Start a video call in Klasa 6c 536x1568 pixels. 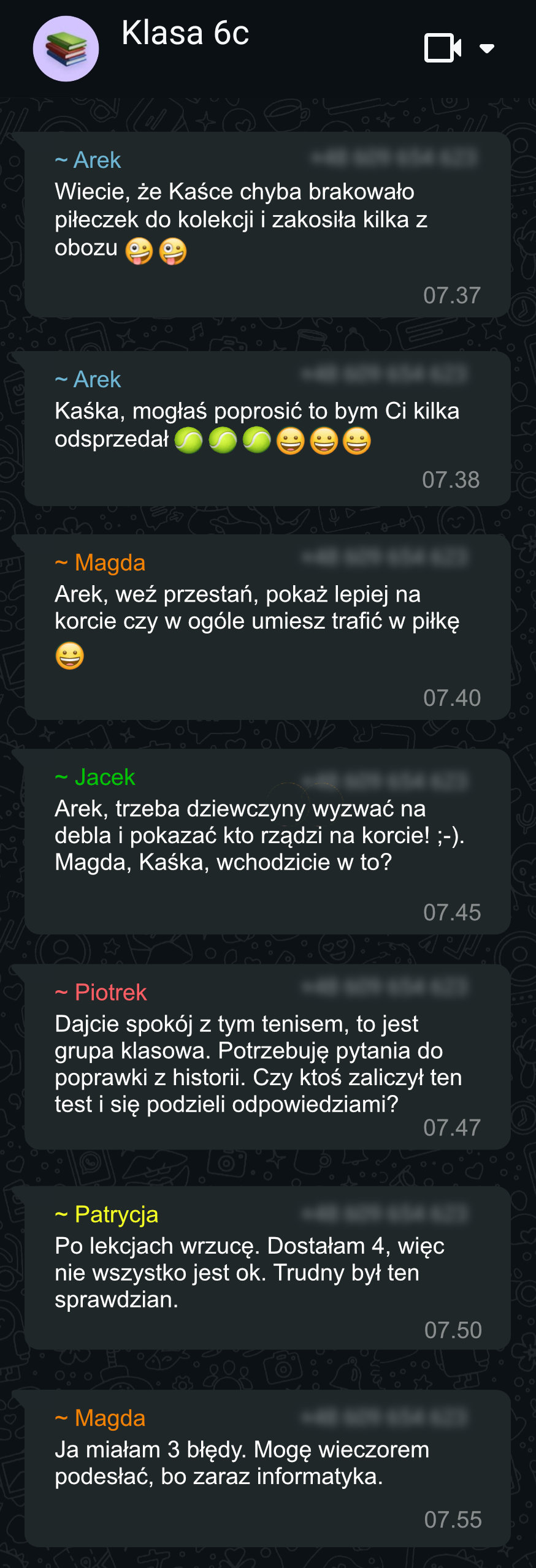tap(442, 48)
